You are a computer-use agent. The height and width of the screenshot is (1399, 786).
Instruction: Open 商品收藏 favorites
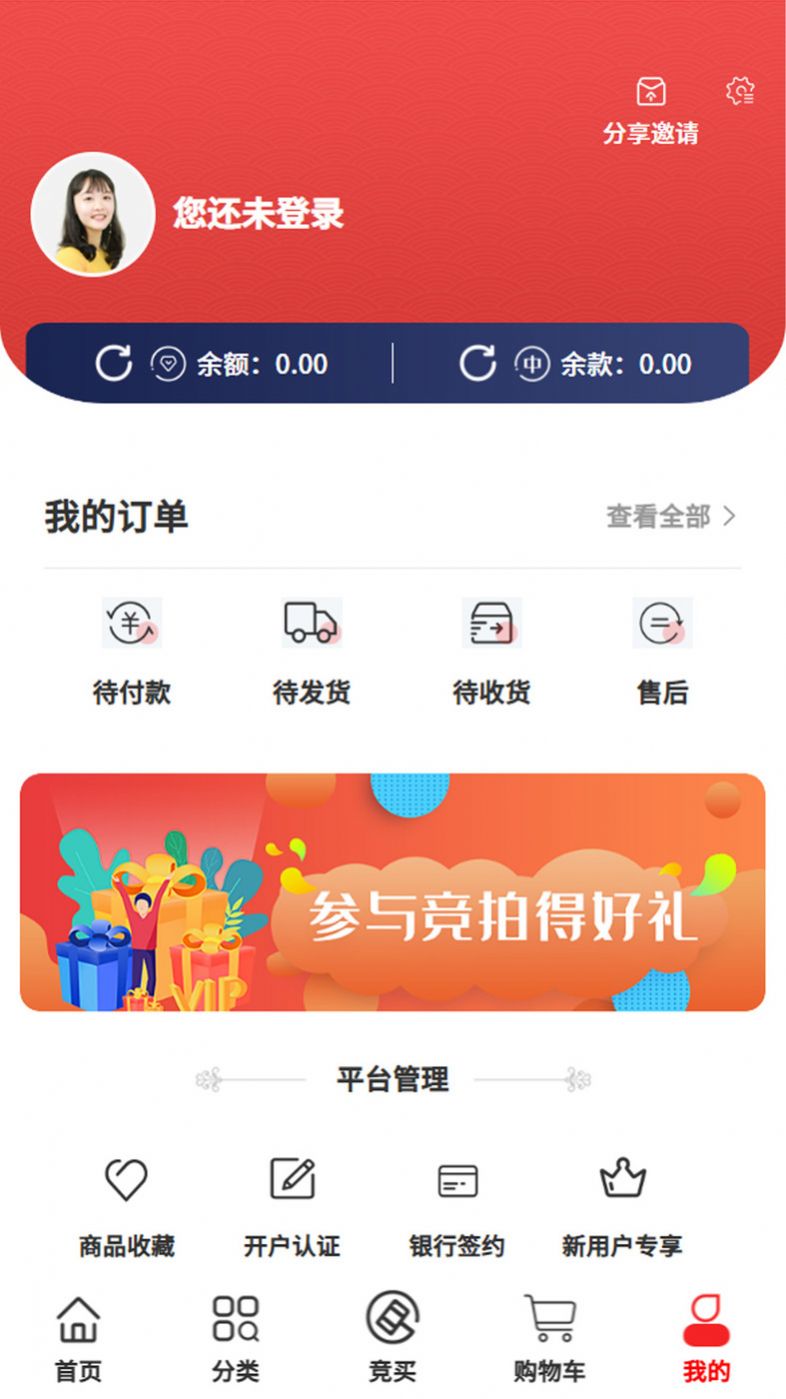[127, 1206]
